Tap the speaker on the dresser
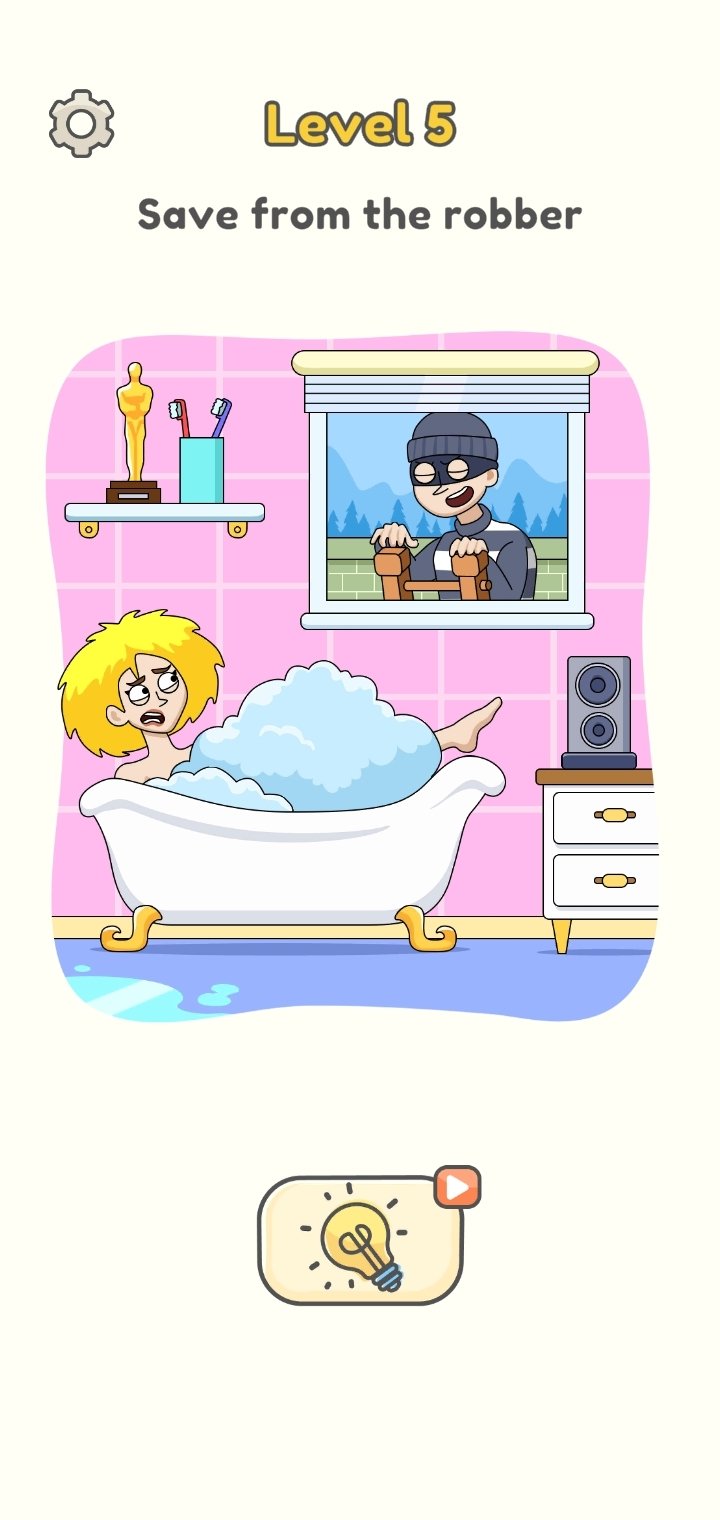This screenshot has width=720, height=1520. click(599, 712)
